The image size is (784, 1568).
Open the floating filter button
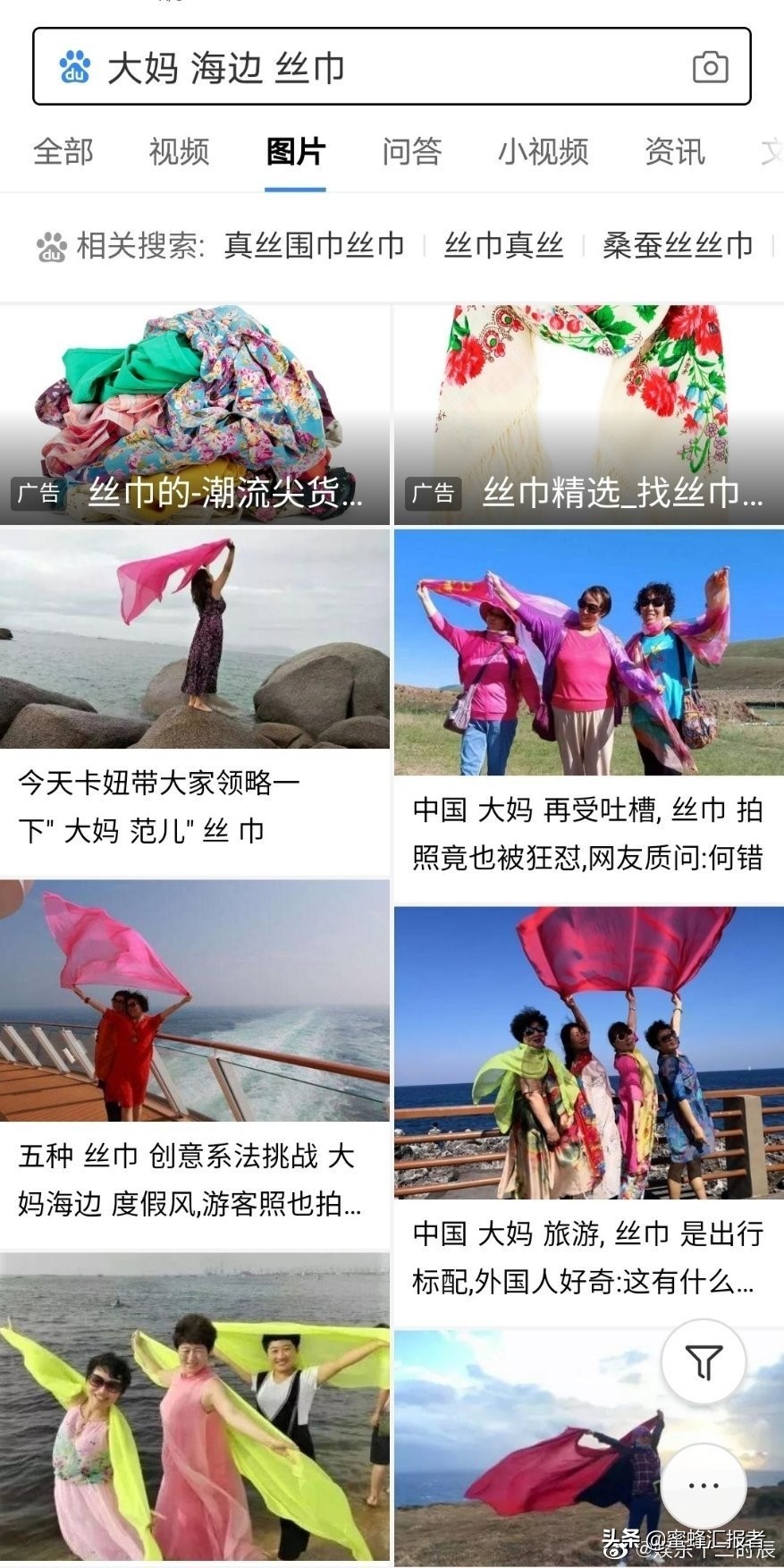click(704, 1362)
